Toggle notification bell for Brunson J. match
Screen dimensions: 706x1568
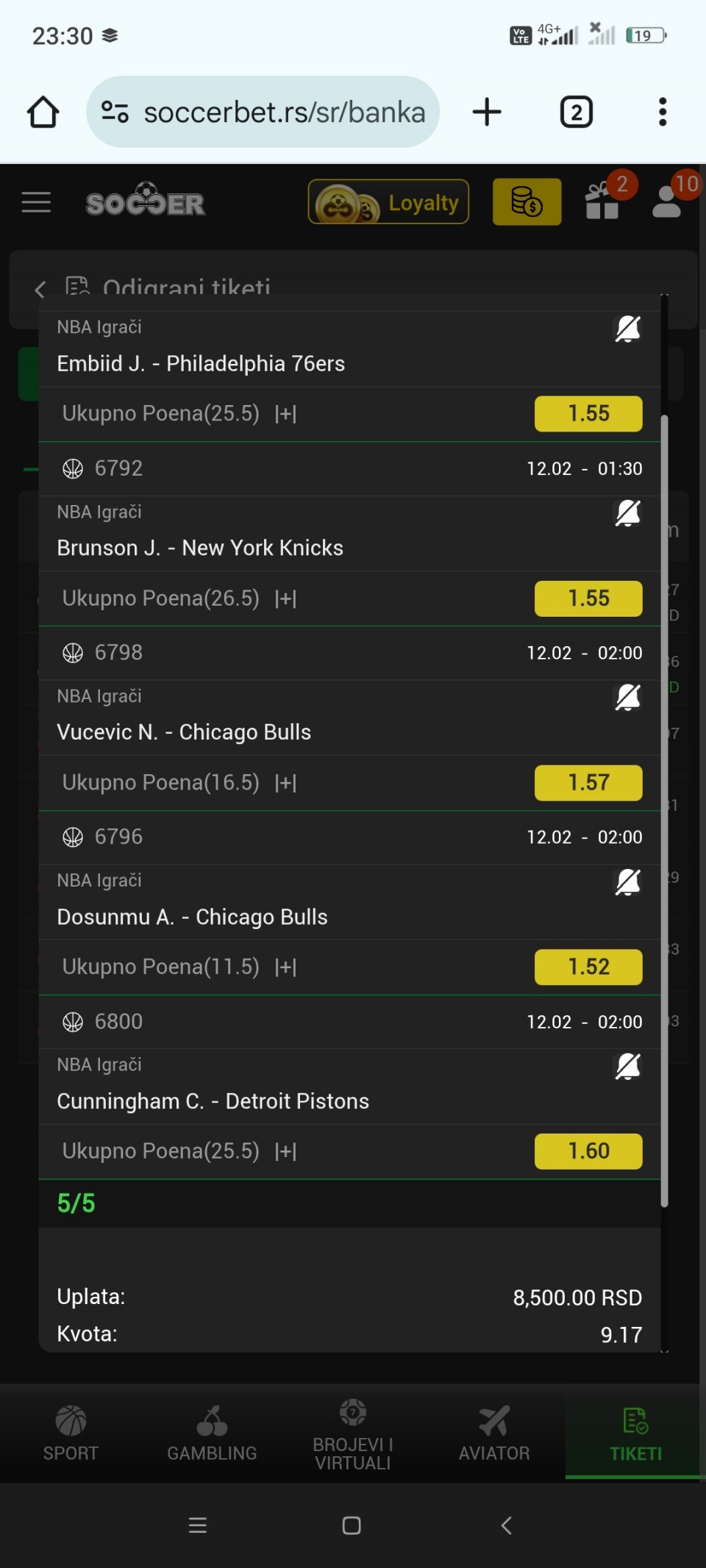(627, 513)
